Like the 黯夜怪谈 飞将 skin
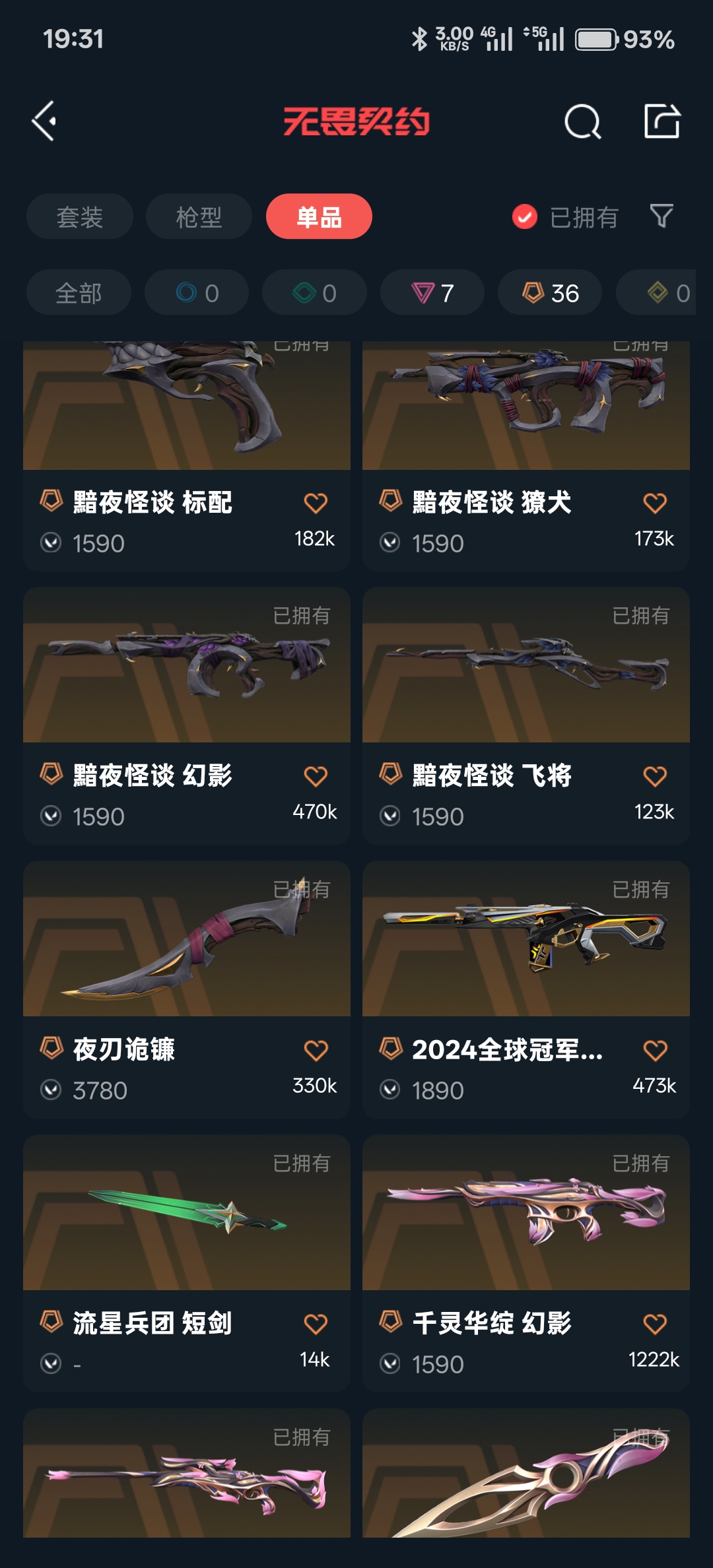The width and height of the screenshot is (713, 1568). click(x=655, y=776)
